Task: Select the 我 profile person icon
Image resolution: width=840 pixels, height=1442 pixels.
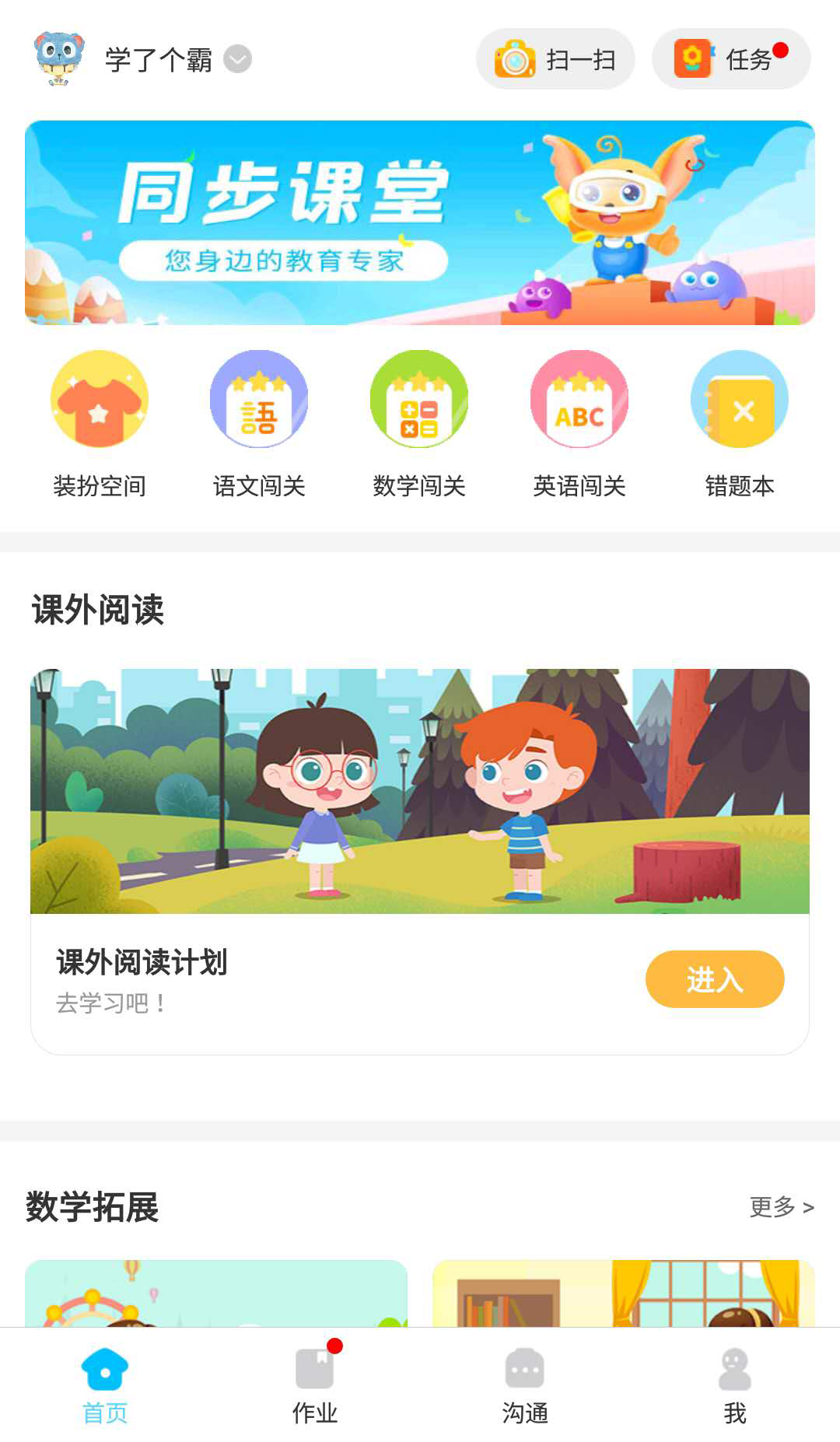Action: 734,1369
